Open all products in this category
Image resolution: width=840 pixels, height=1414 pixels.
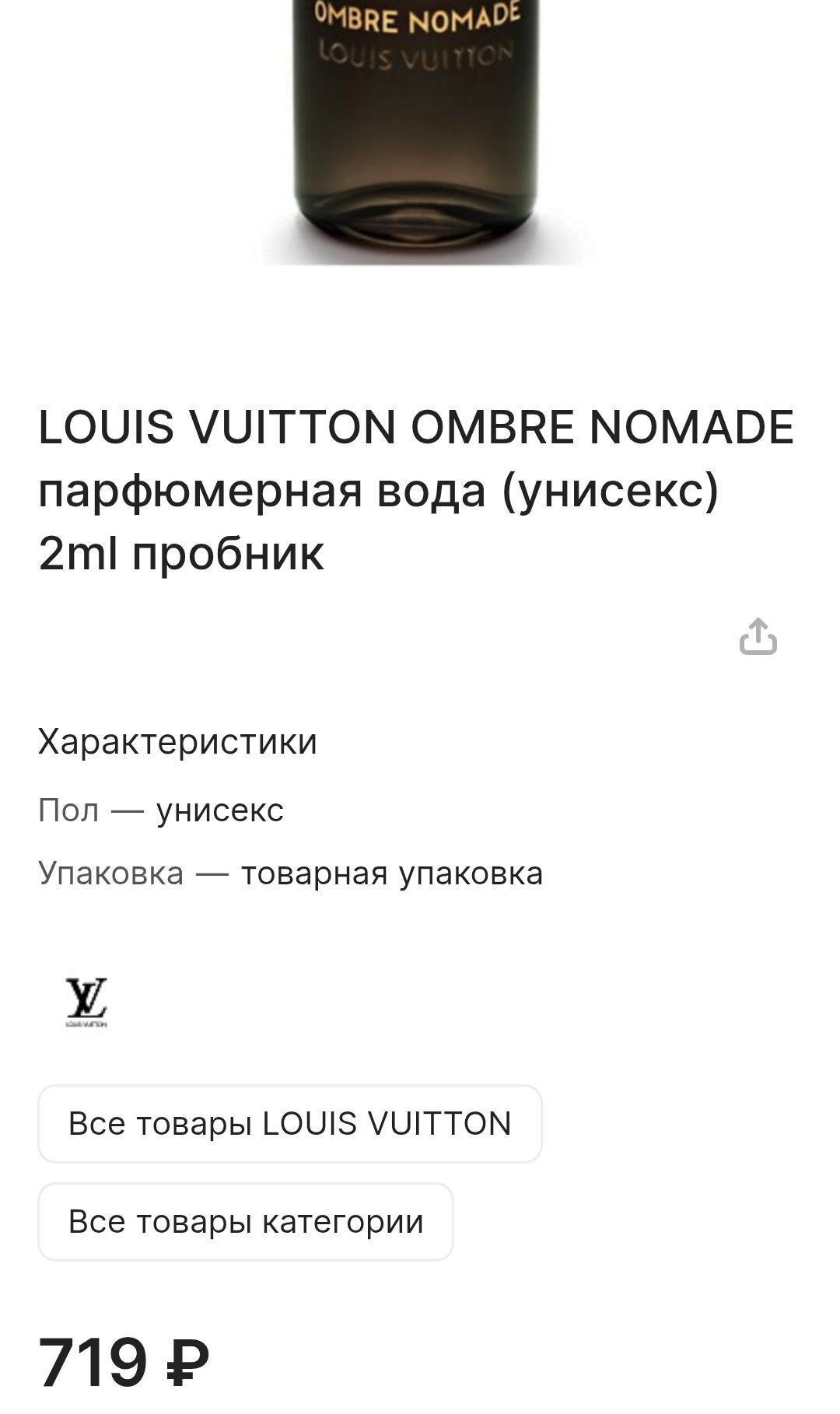(245, 1222)
